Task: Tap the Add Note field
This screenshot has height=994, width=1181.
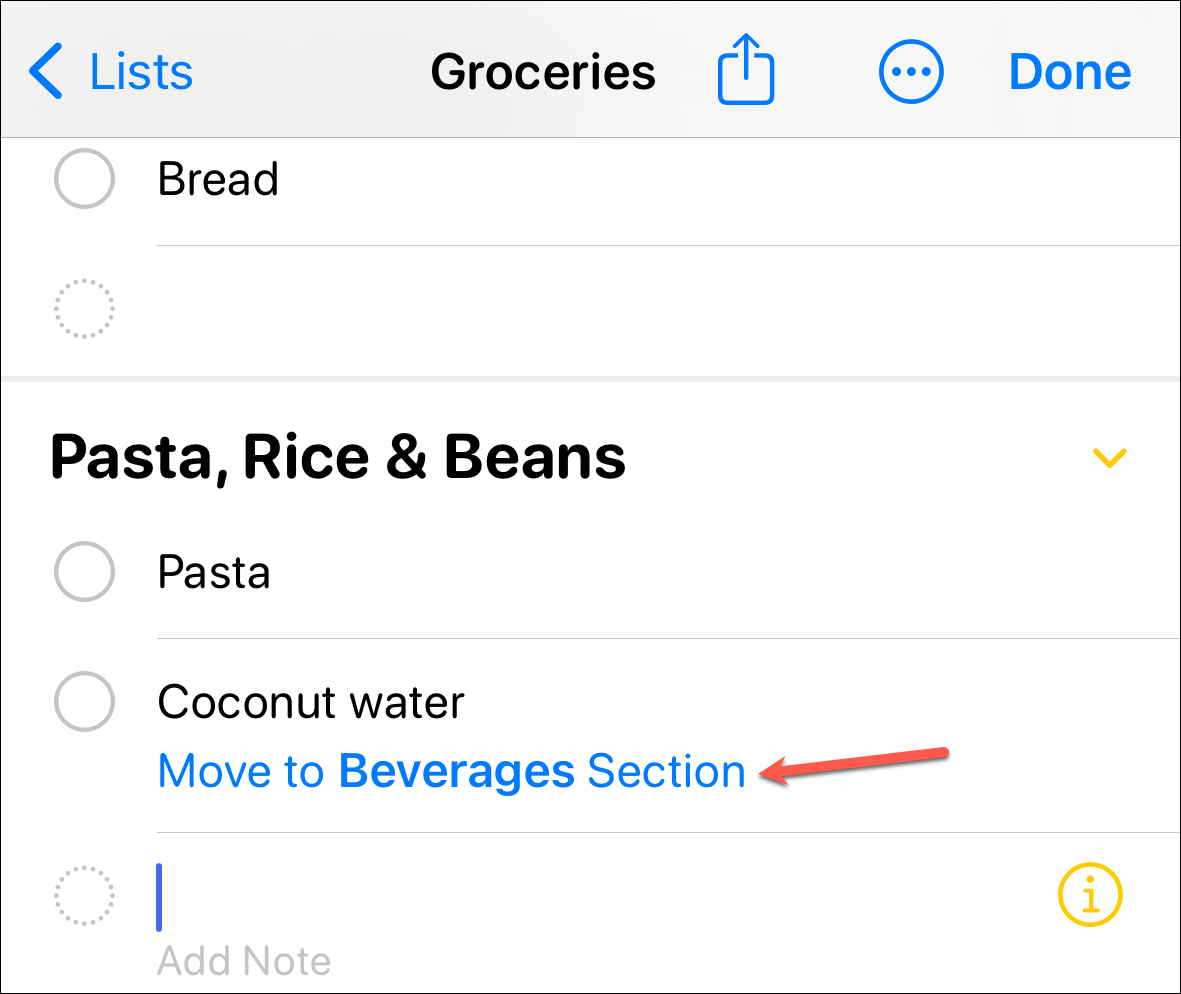Action: coord(244,961)
